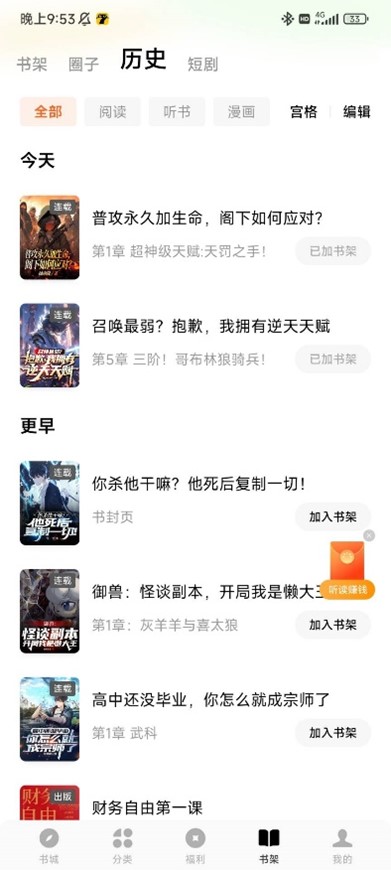Switch the list to 宫格 view
The height and width of the screenshot is (870, 391).
tap(304, 112)
